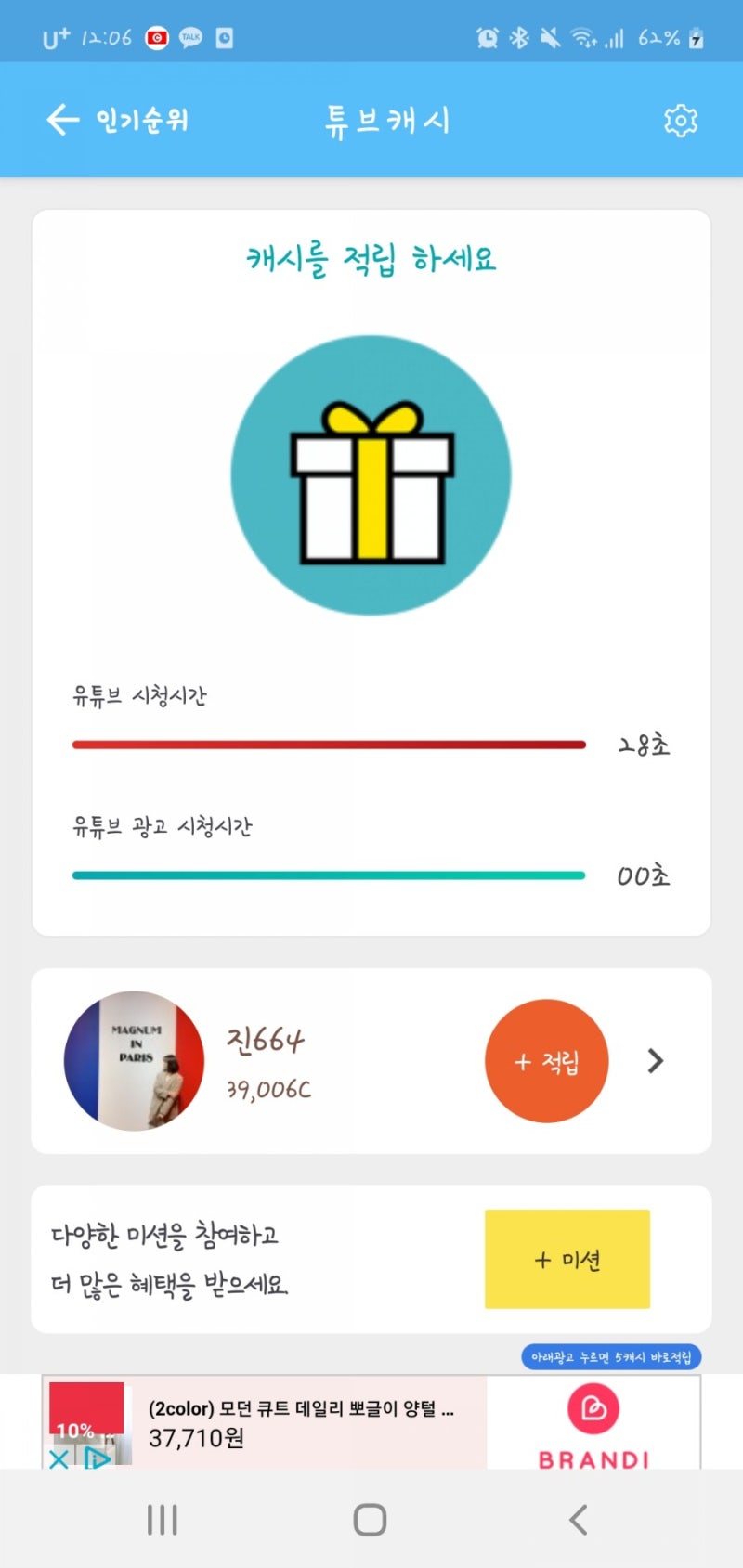The width and height of the screenshot is (743, 1568).
Task: Tap the MAGNUM IN PARIS profile picture
Action: click(133, 1061)
